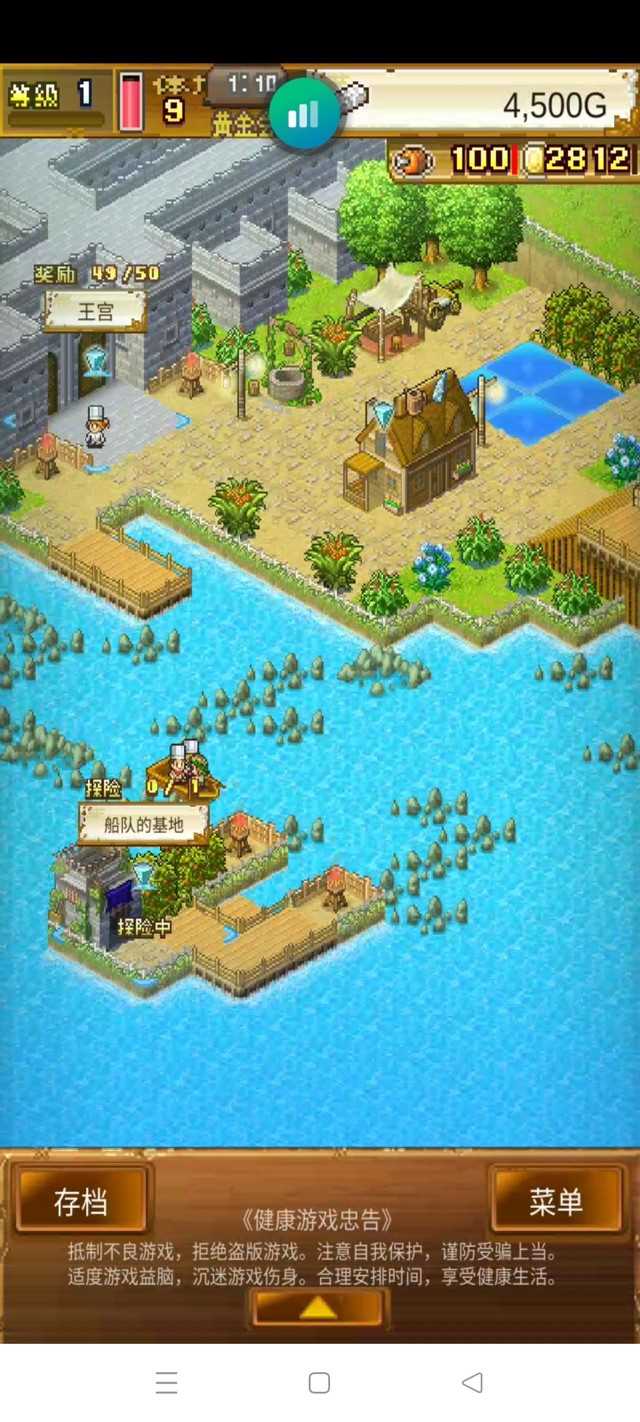Image resolution: width=640 pixels, height=1422 pixels.
Task: Open the 王宫 palace label
Action: (x=95, y=311)
